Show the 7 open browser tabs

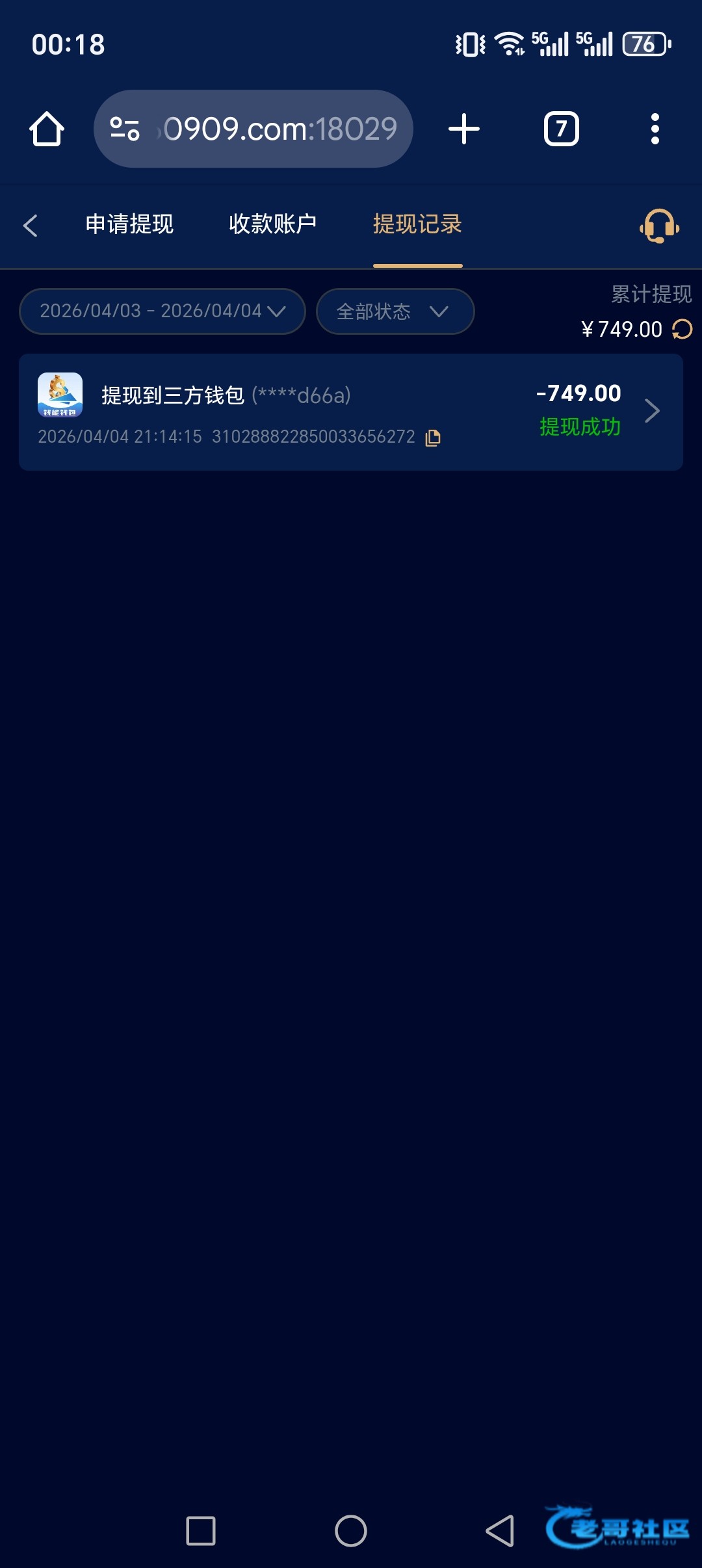click(561, 129)
